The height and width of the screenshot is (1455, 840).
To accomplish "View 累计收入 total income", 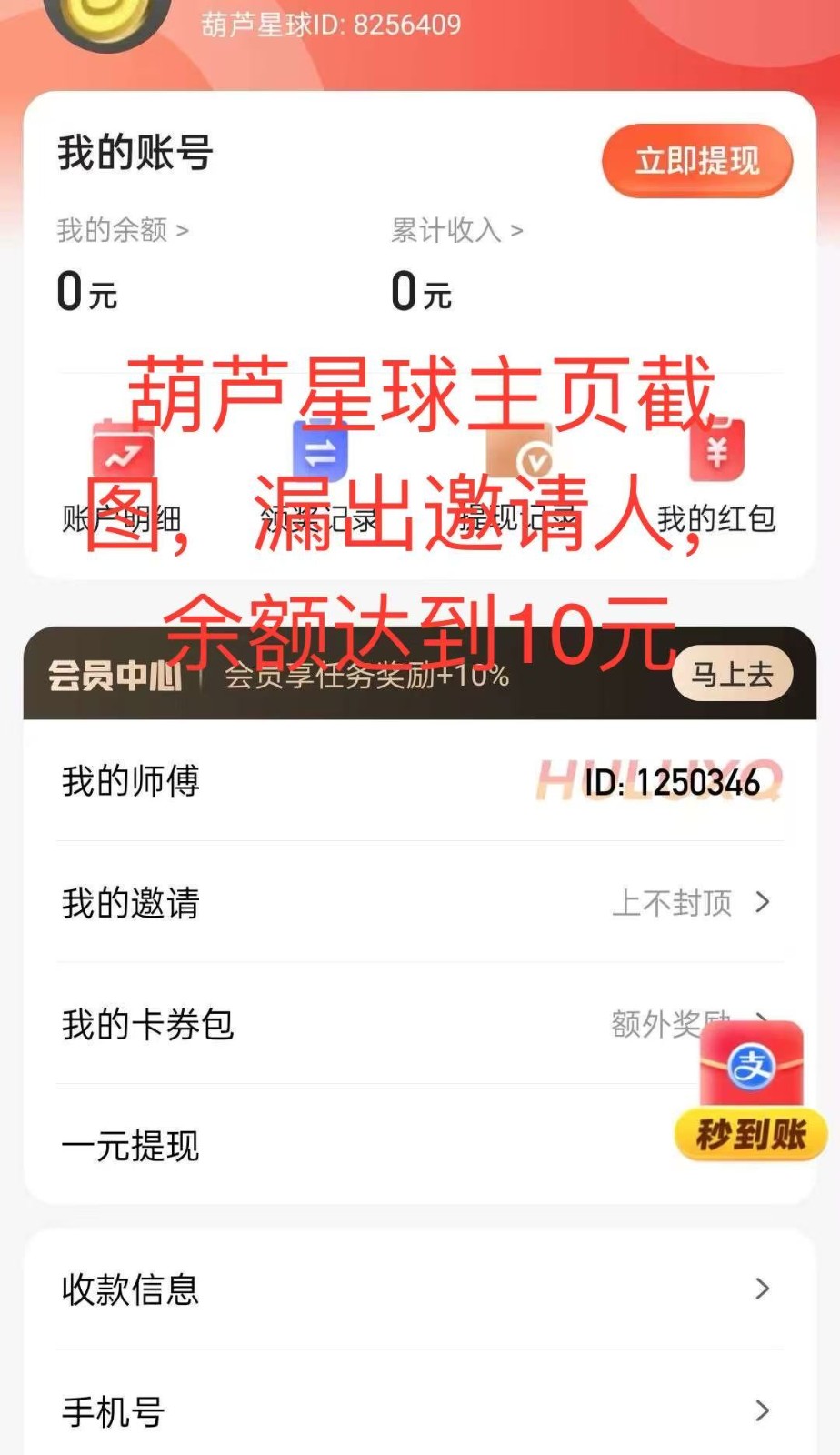I will [456, 231].
